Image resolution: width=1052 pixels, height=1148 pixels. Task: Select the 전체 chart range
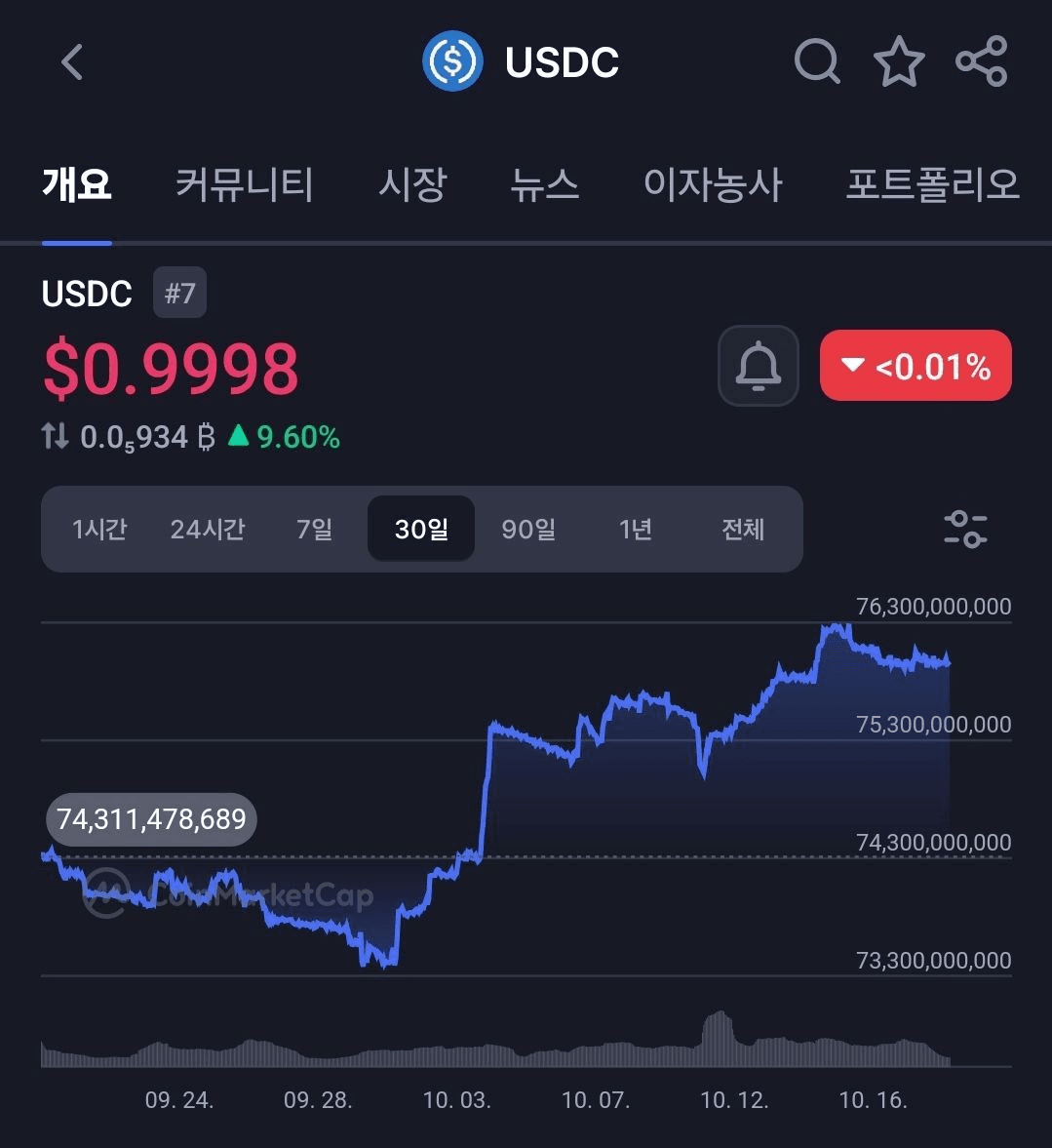pyautogui.click(x=743, y=530)
